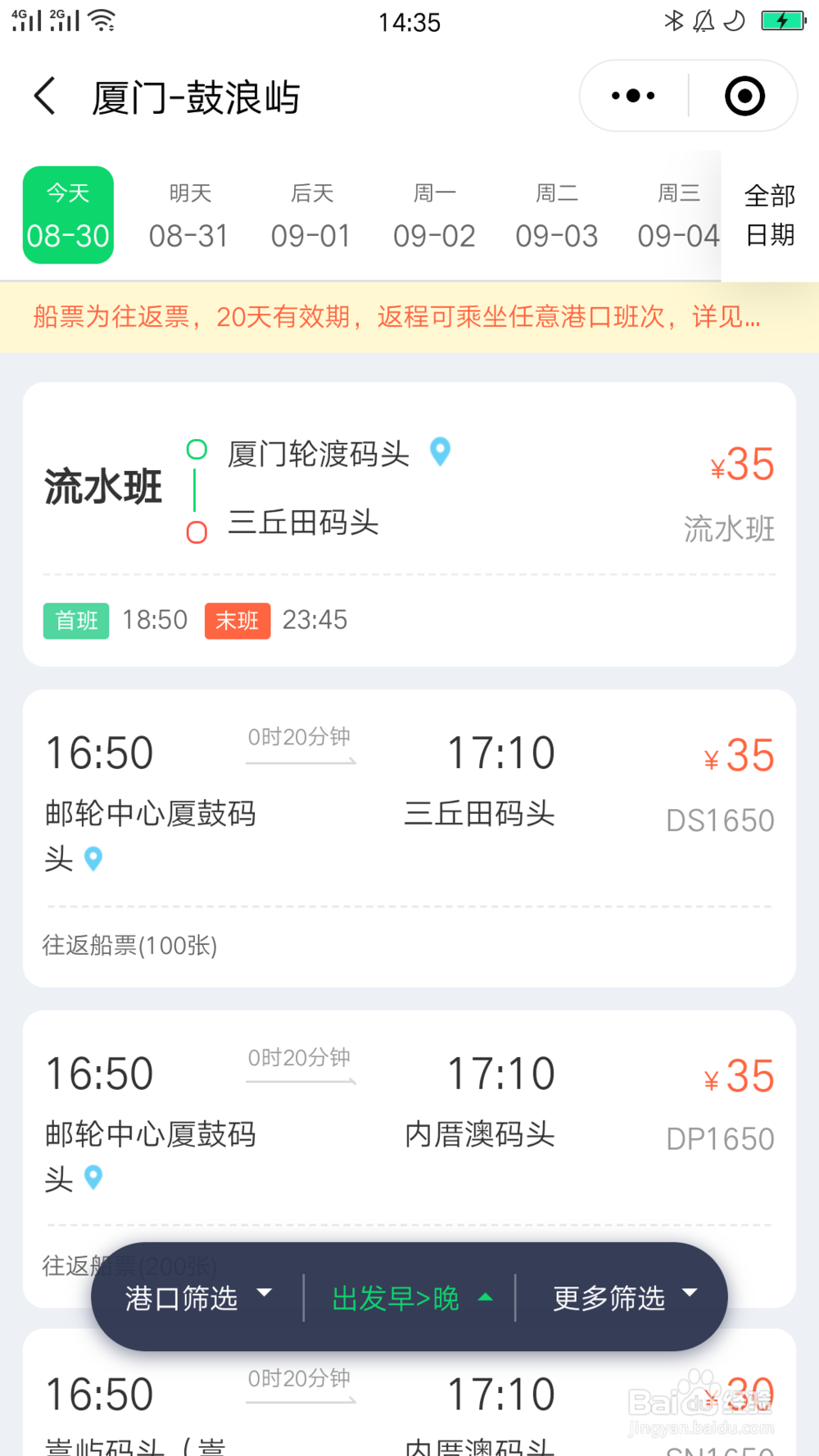The image size is (819, 1456).
Task: Switch to the 明天 08-31 date
Action: pyautogui.click(x=188, y=215)
